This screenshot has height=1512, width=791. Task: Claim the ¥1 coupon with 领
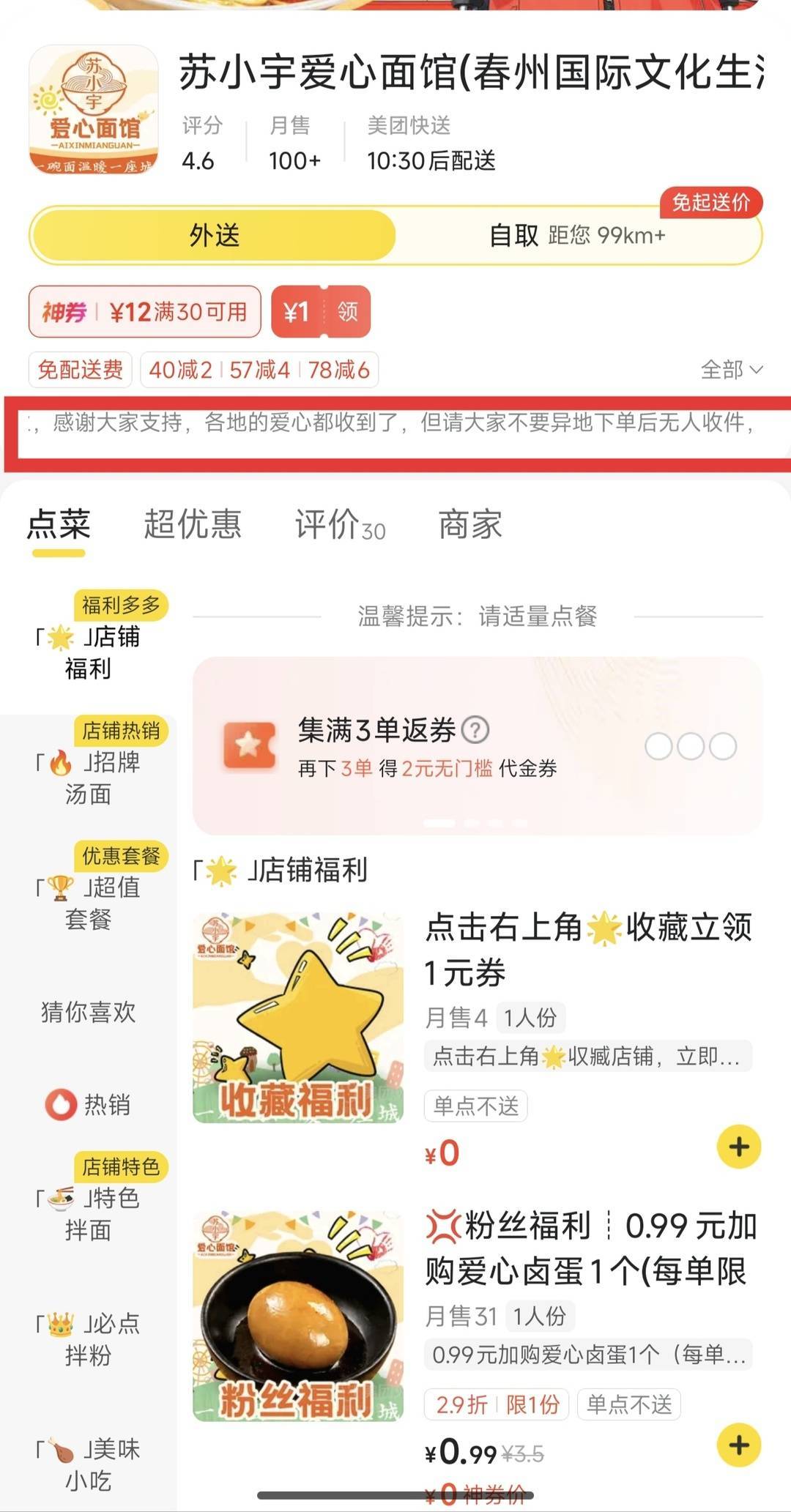click(347, 313)
